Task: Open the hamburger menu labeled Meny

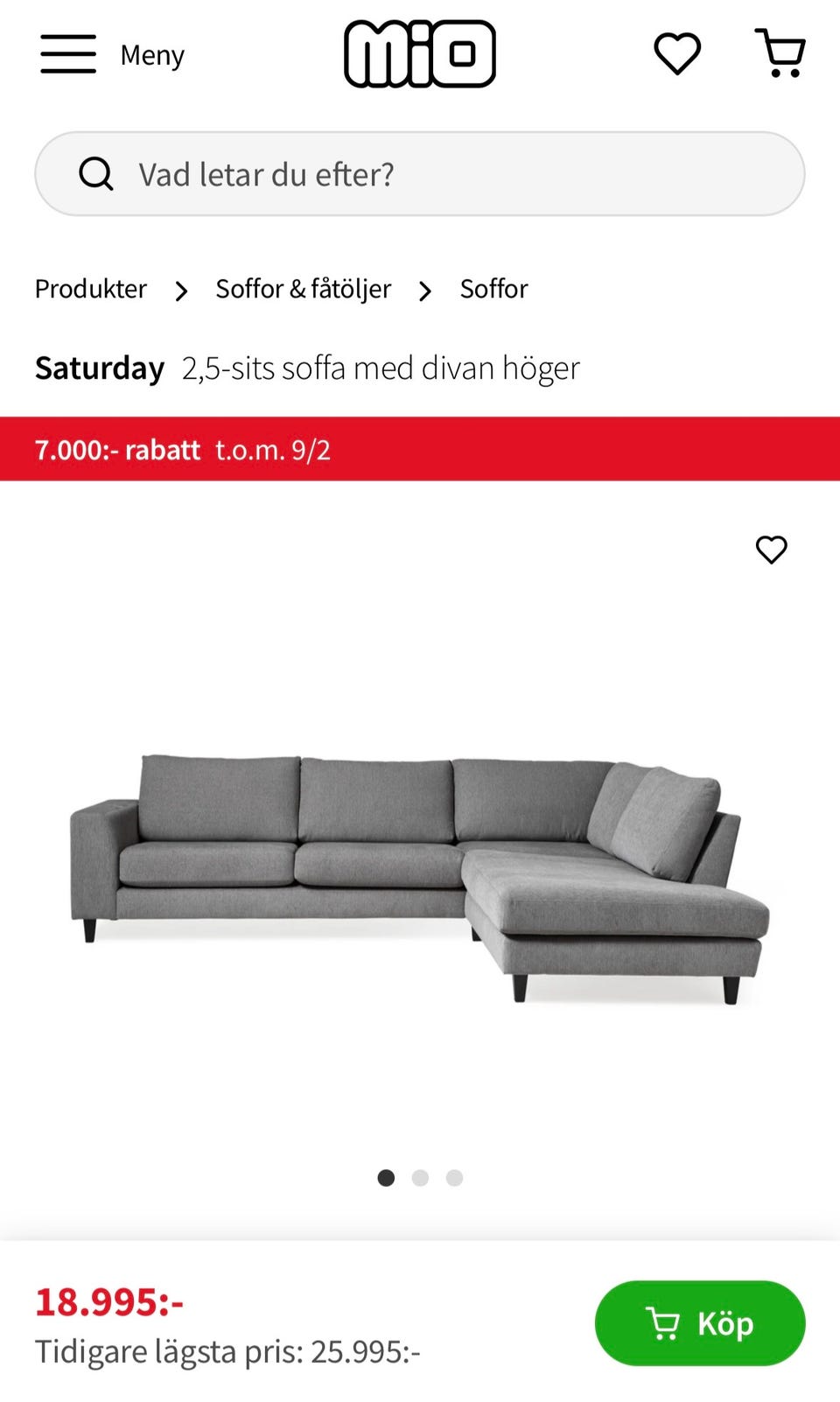Action: pos(67,54)
